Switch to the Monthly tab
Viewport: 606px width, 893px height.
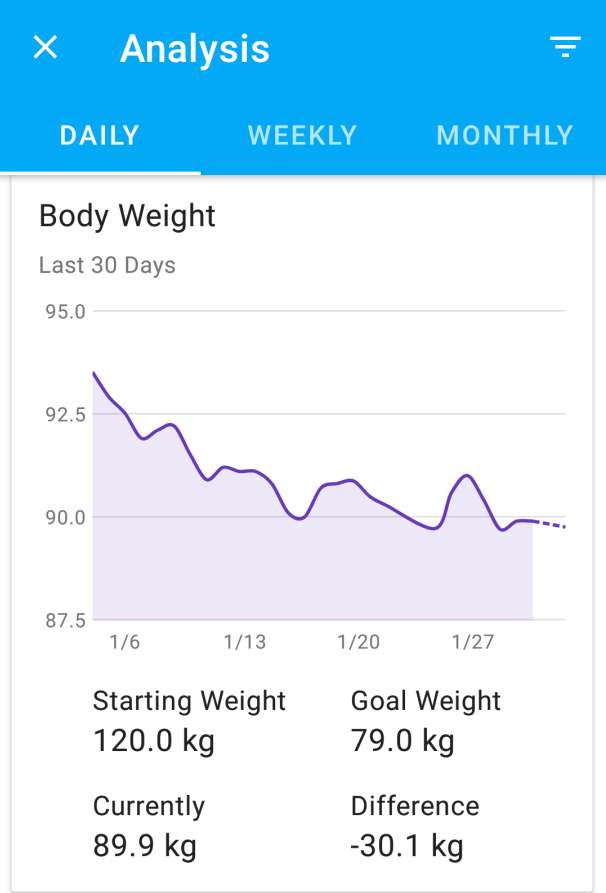point(505,136)
